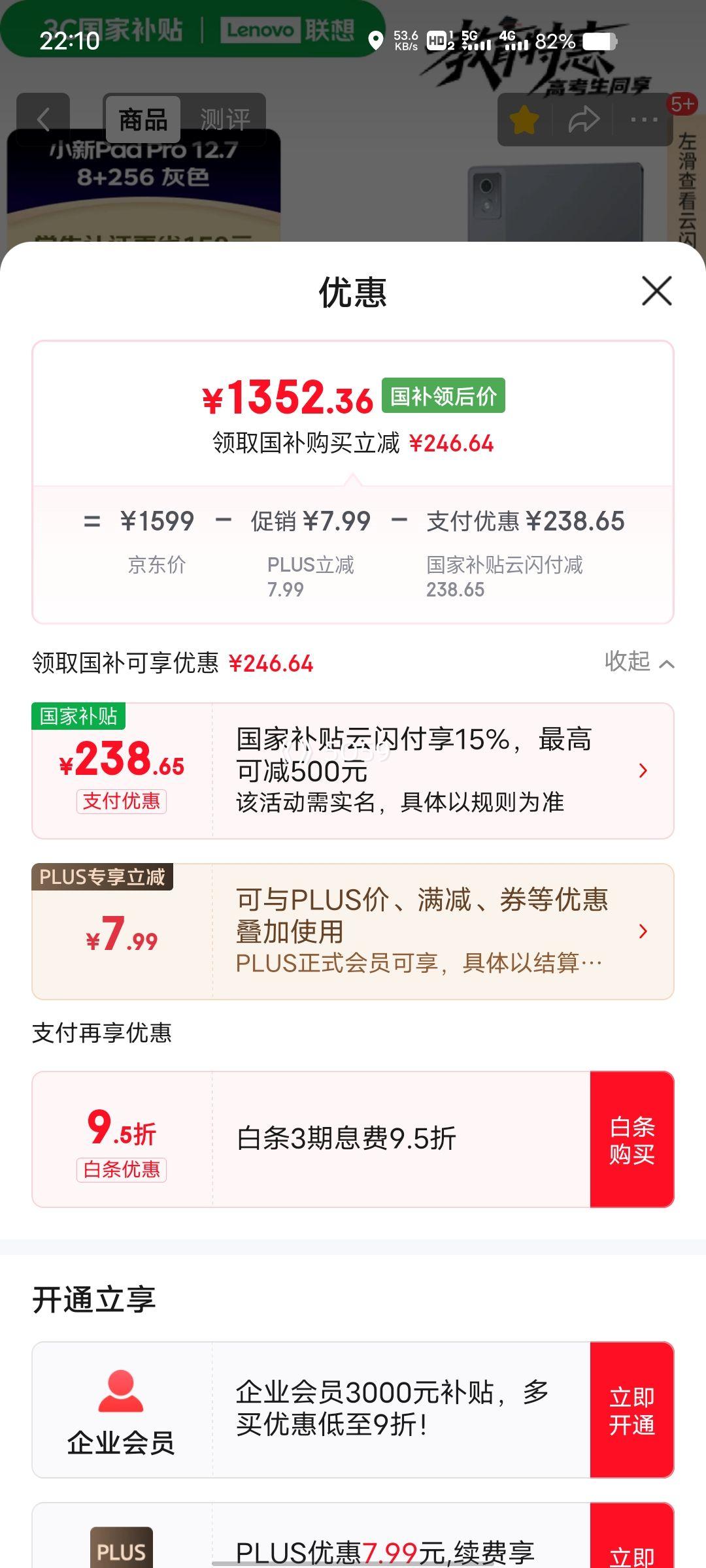The width and height of the screenshot is (706, 1568).
Task: Tap the gold PLUS membership icon
Action: (x=122, y=1548)
